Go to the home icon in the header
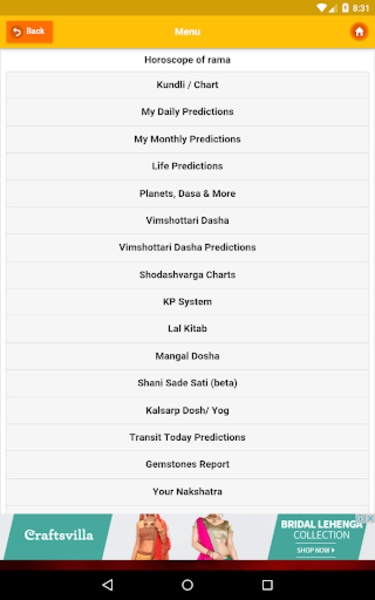Viewport: 375px width, 600px height. click(359, 32)
